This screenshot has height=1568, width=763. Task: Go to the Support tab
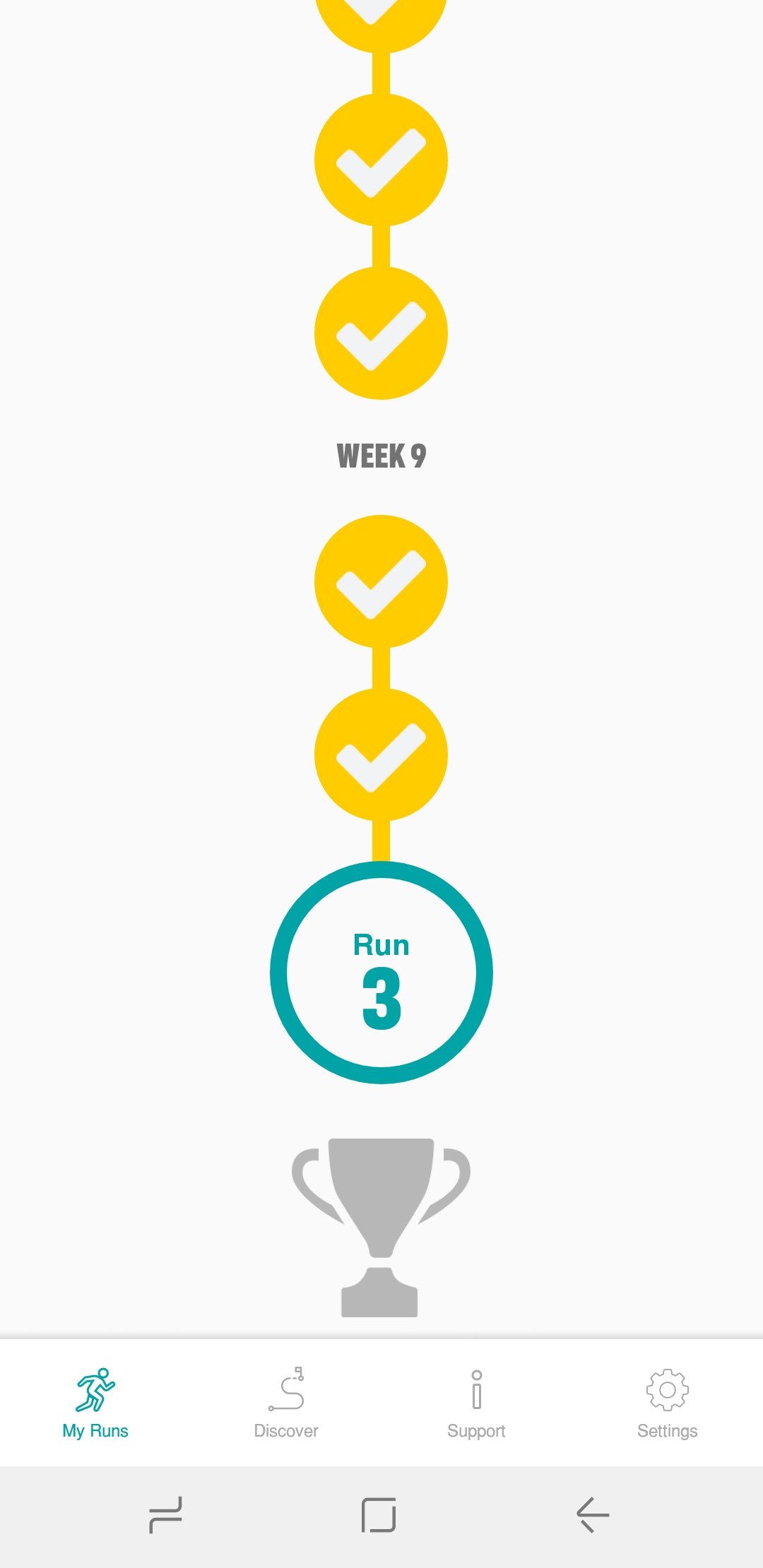(476, 1403)
